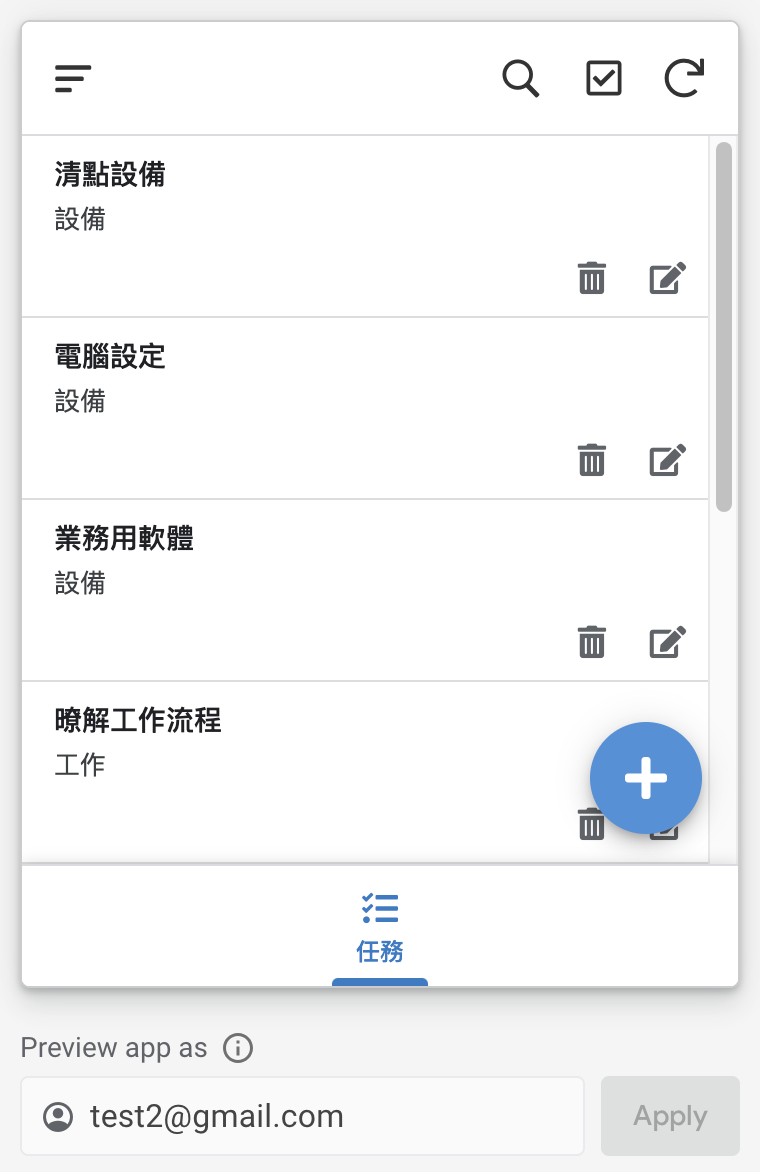Open the 業務用軟體 task row
Viewport: 760px width, 1172px height.
(300, 564)
